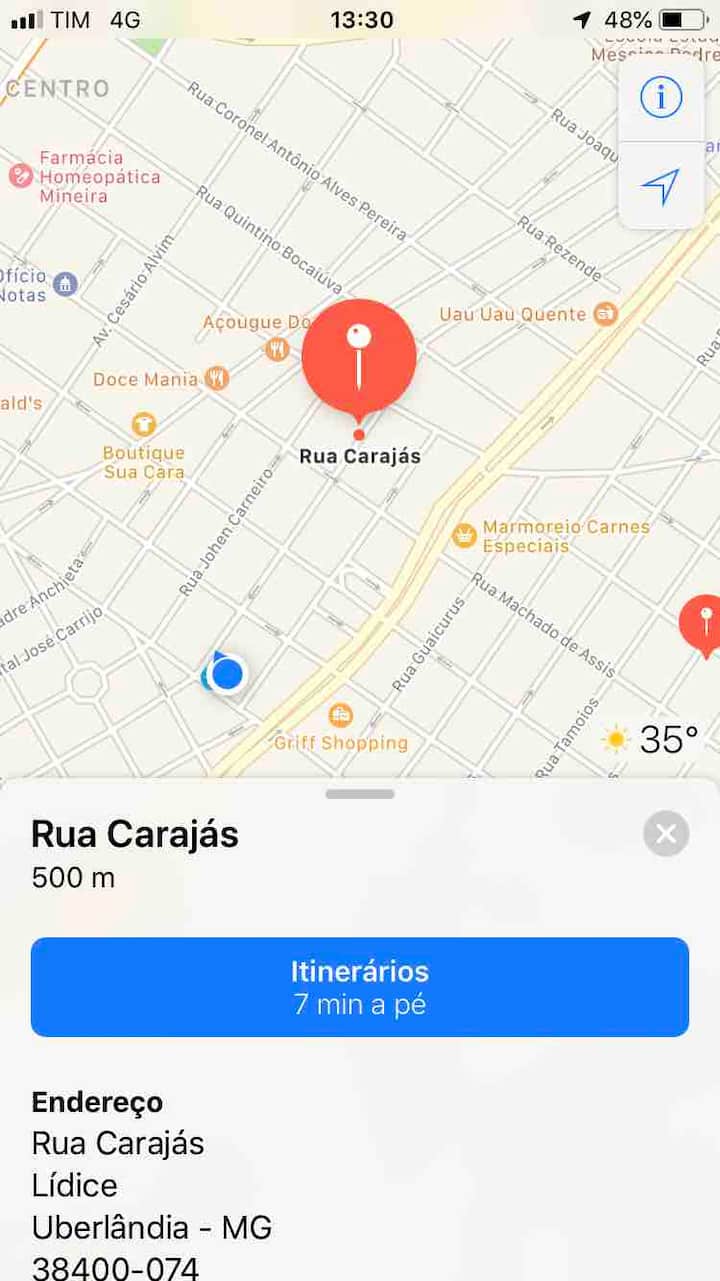The height and width of the screenshot is (1281, 720).
Task: Open Griff Shopping on the map
Action: pyautogui.click(x=341, y=716)
